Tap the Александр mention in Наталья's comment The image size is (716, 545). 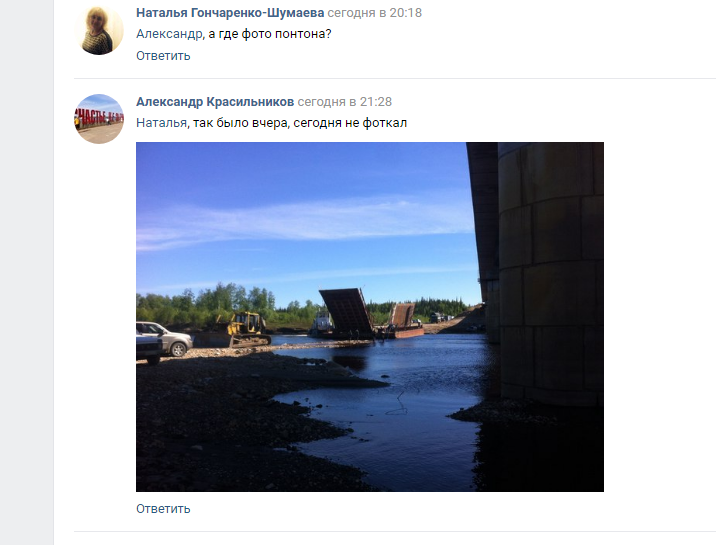(x=170, y=34)
